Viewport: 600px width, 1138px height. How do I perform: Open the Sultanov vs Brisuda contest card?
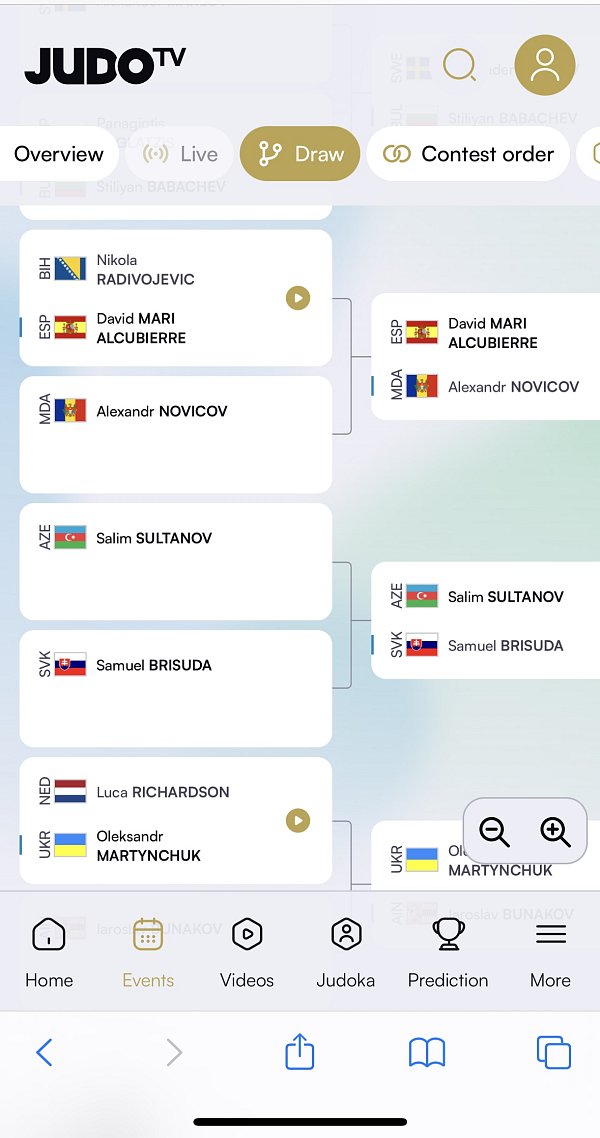pyautogui.click(x=485, y=621)
